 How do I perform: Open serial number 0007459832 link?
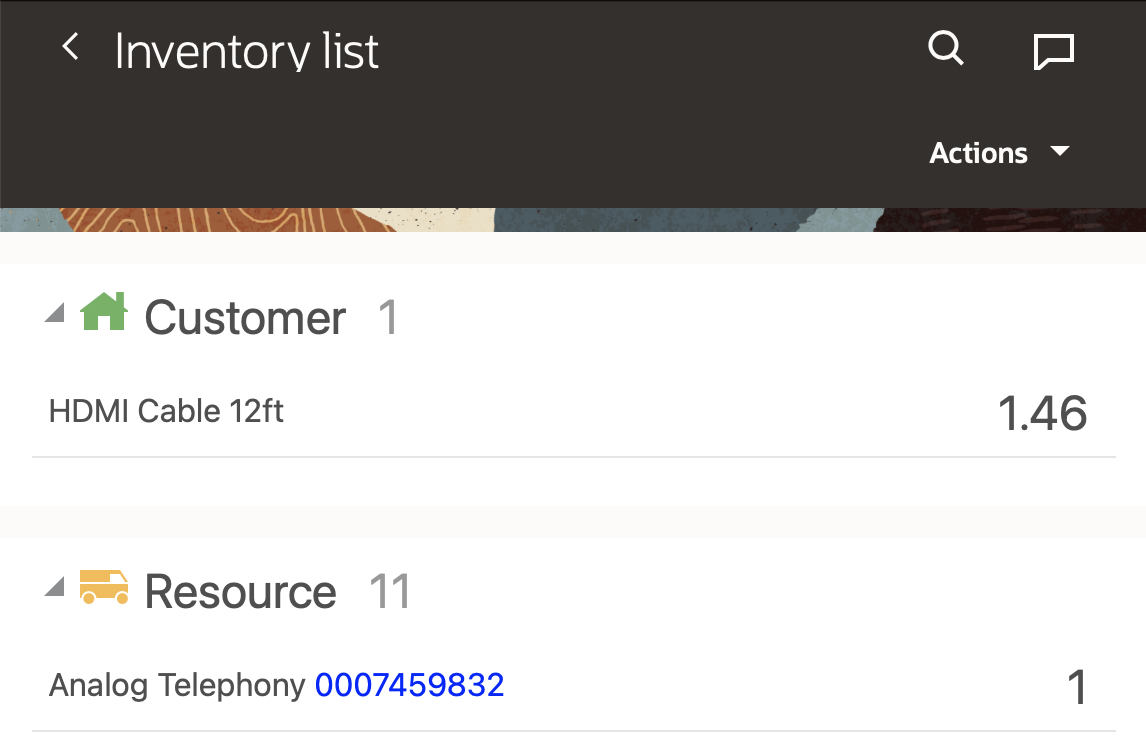409,685
